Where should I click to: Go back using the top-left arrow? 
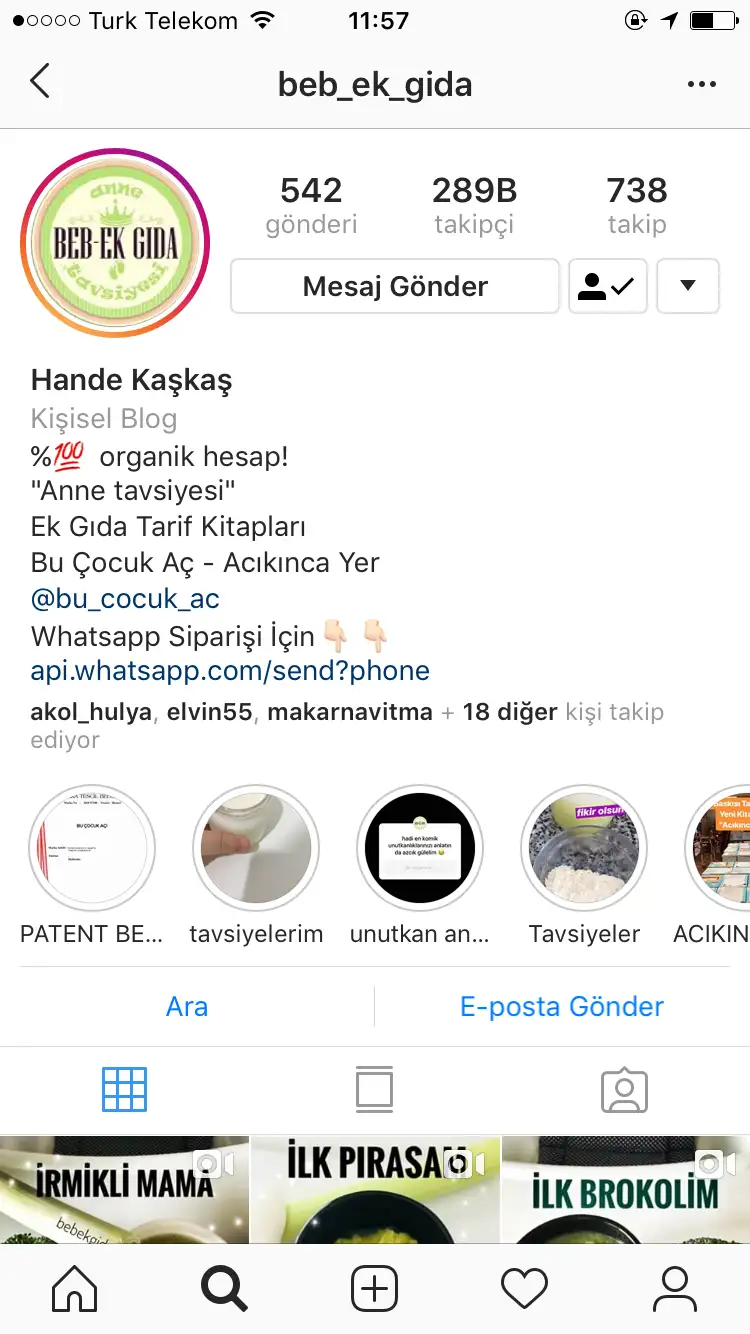[40, 82]
